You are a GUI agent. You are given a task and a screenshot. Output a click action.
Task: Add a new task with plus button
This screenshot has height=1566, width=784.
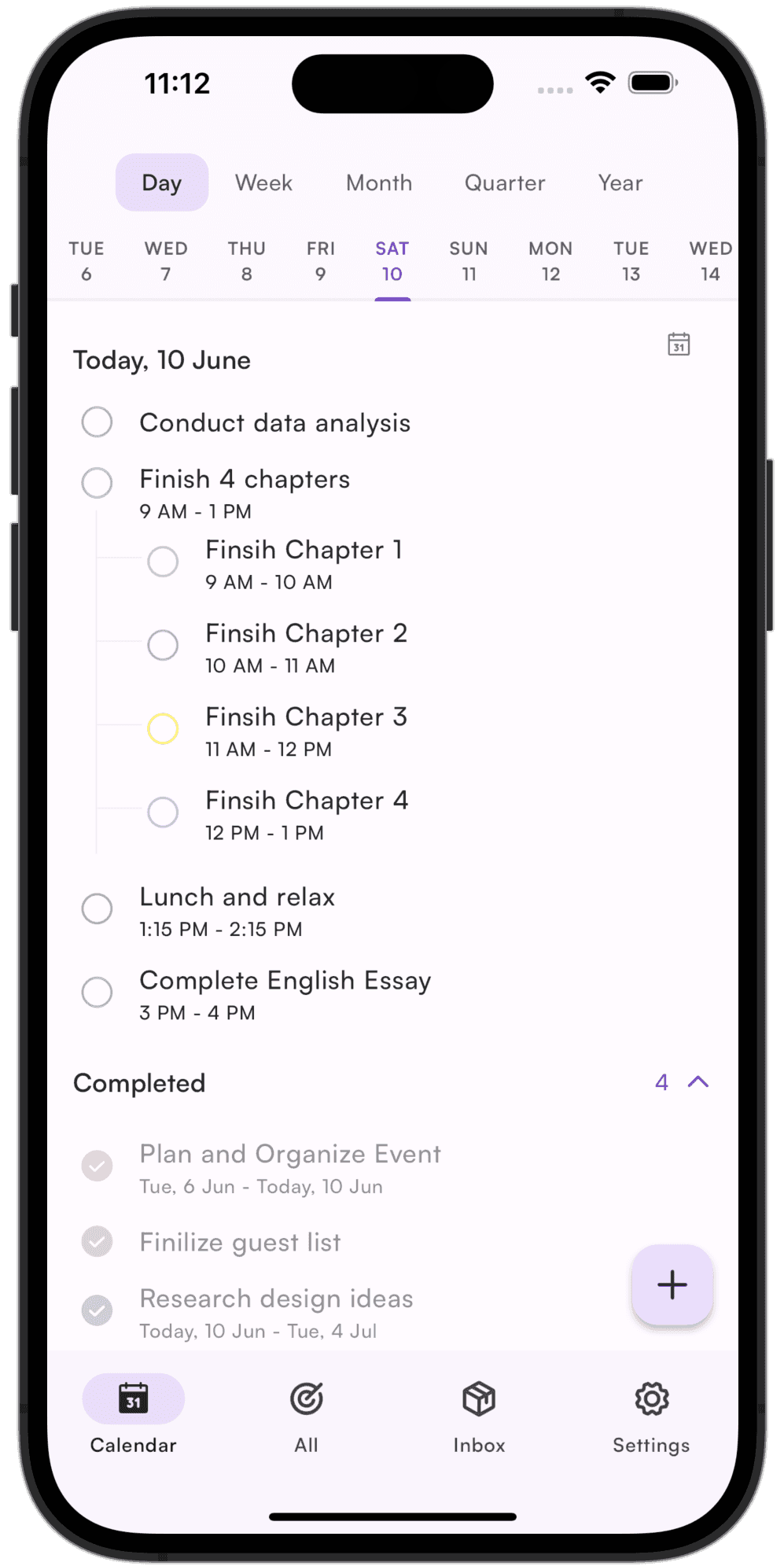click(x=672, y=1284)
